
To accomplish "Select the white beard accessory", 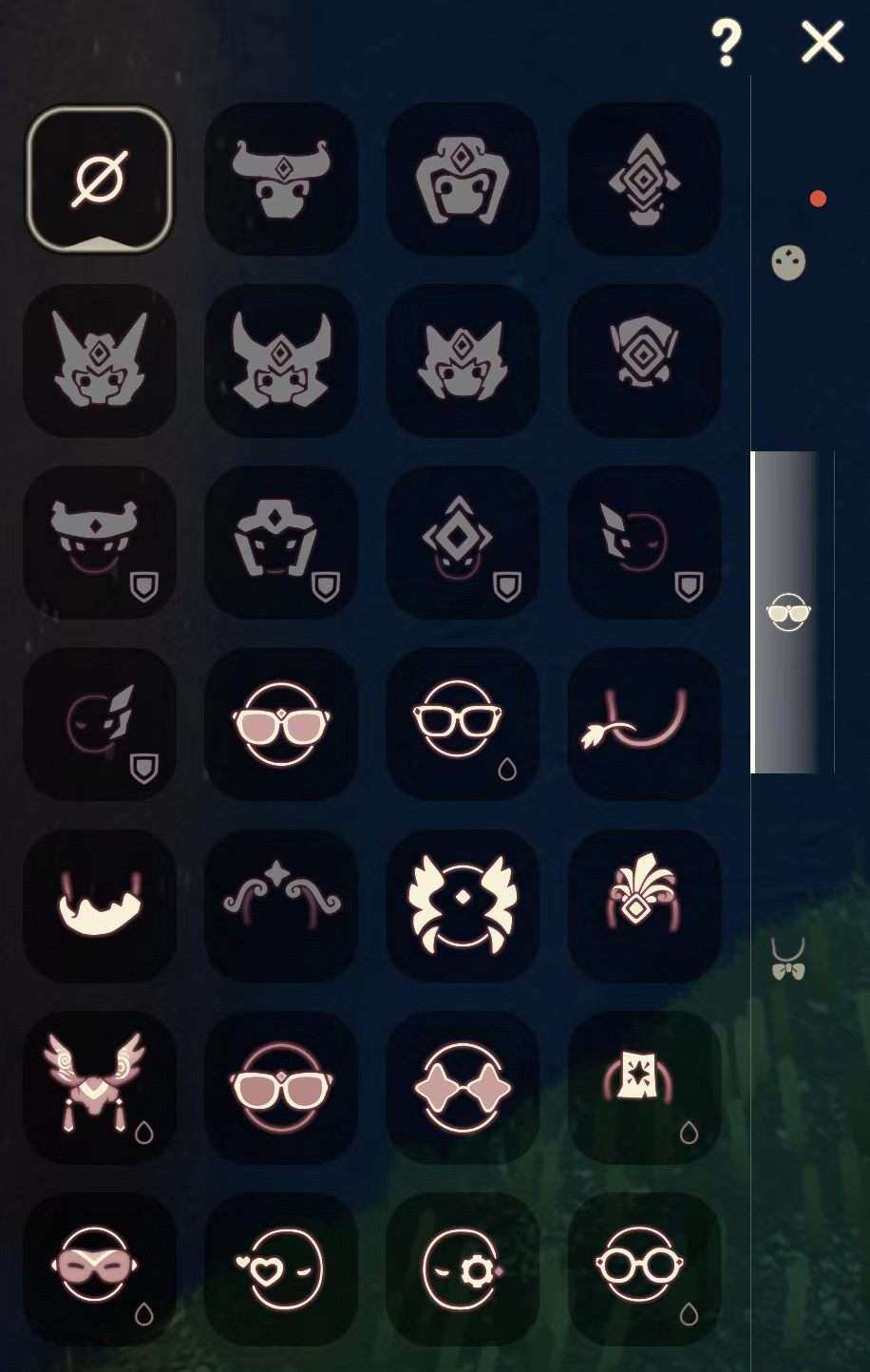I will pos(100,905).
